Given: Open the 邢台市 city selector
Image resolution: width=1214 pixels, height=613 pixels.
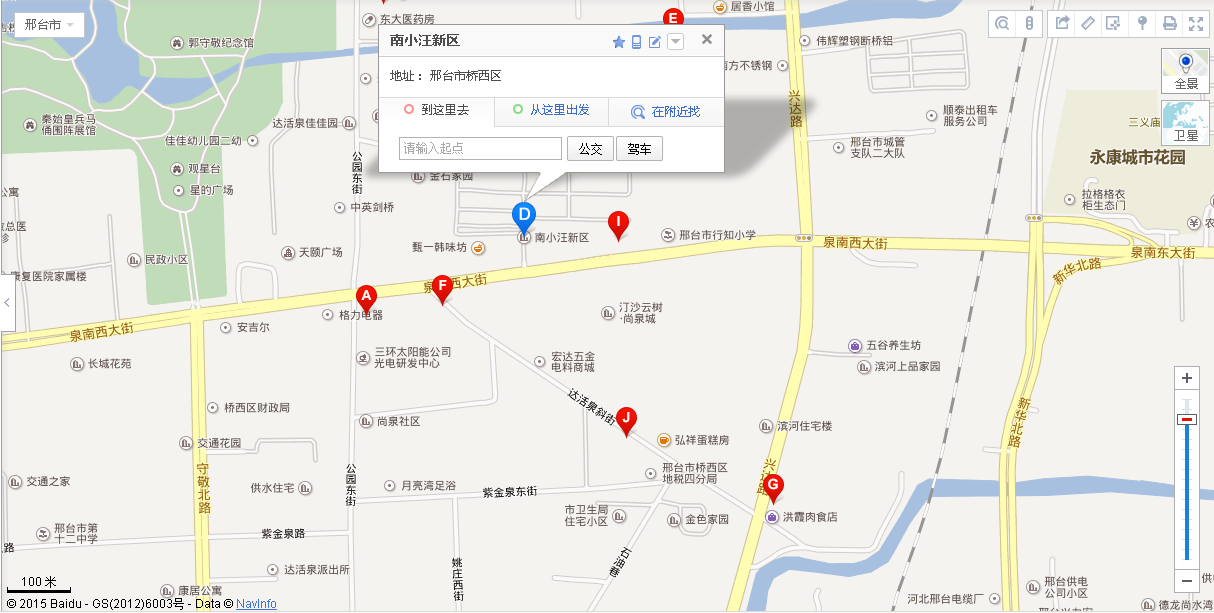Looking at the screenshot, I should click(48, 25).
